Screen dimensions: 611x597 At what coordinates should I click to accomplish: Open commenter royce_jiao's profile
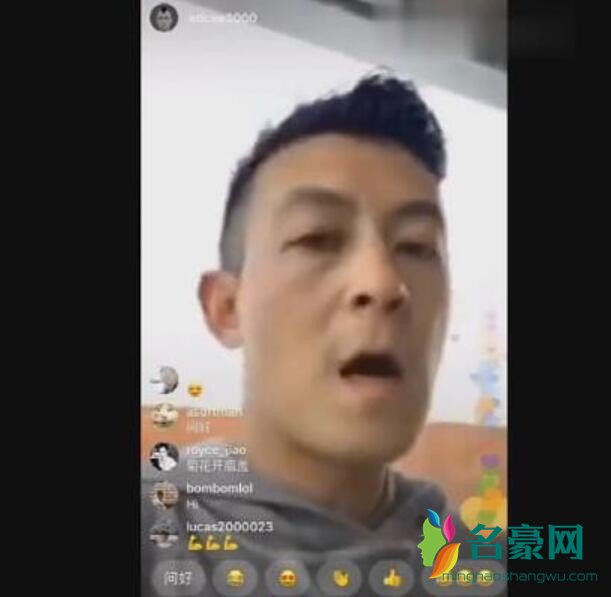click(164, 457)
